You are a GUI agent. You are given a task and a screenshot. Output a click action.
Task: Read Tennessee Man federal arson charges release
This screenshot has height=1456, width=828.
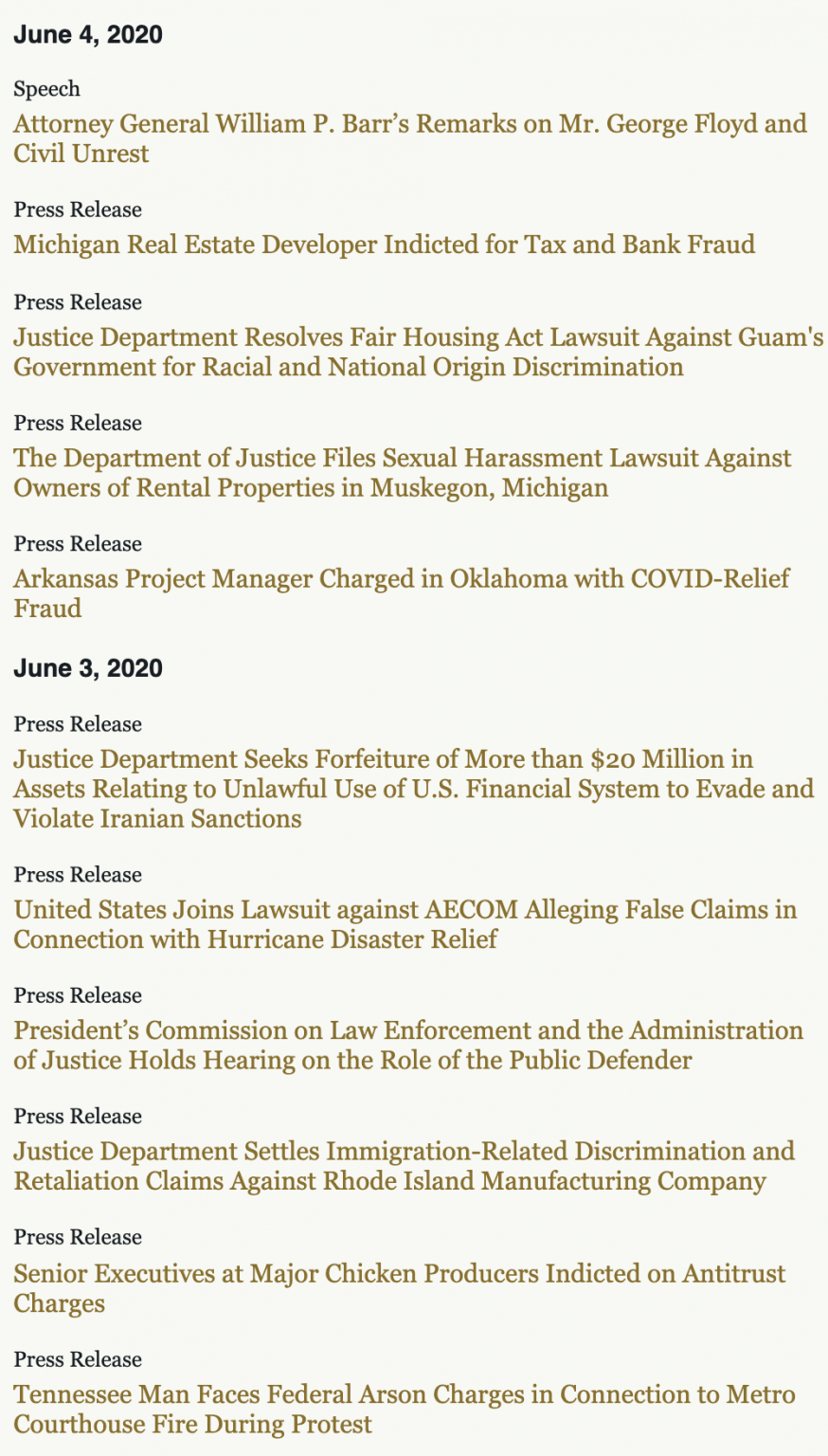pos(404,1394)
